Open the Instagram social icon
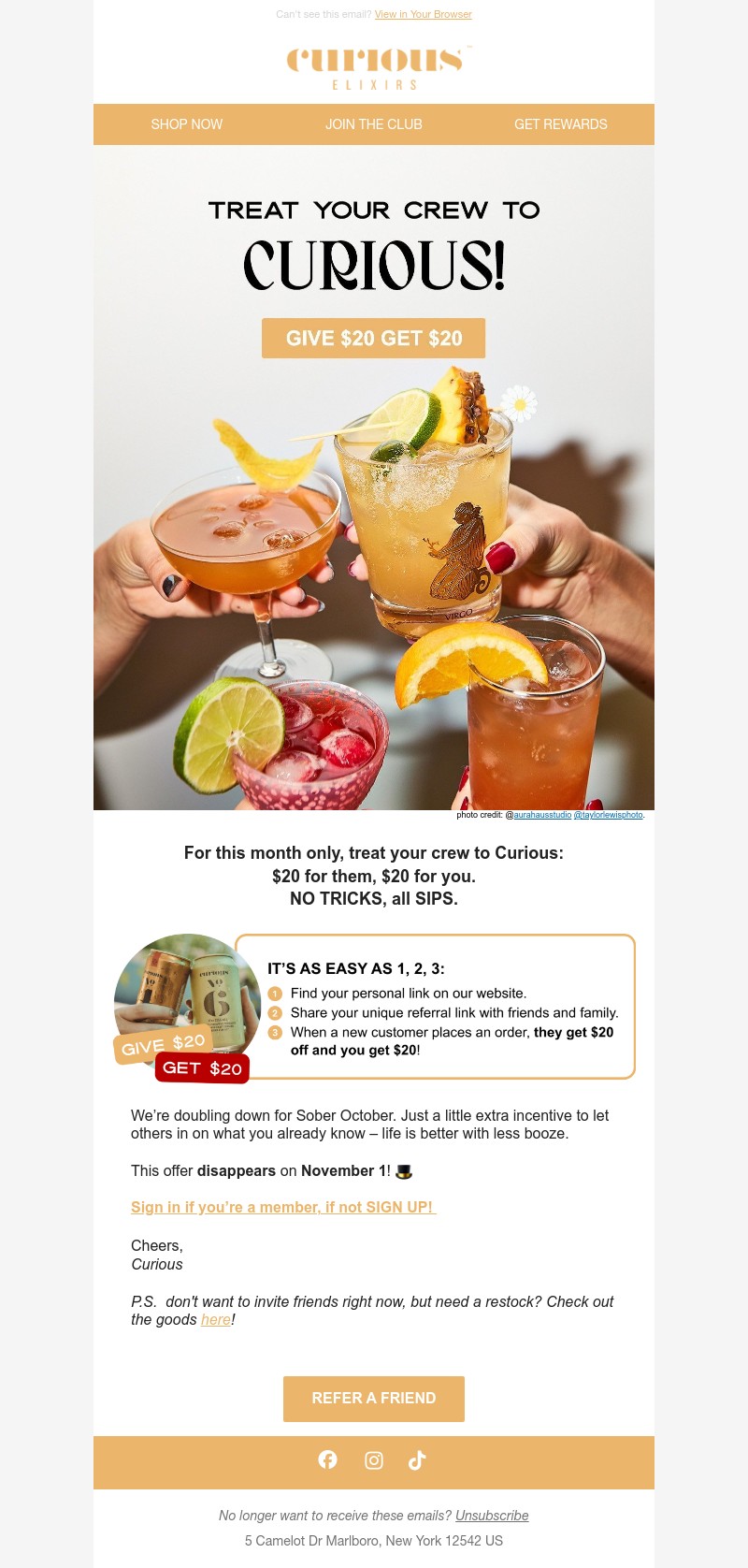 pos(374,1459)
